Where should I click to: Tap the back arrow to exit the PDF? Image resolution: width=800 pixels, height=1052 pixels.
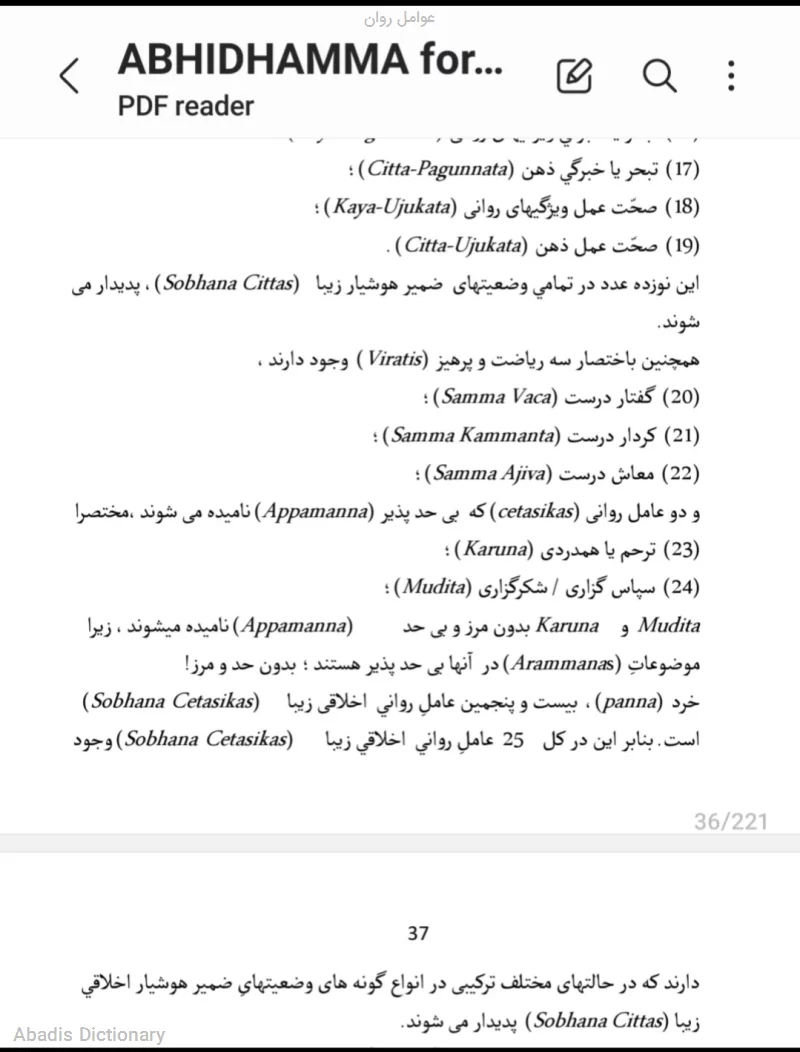point(68,75)
